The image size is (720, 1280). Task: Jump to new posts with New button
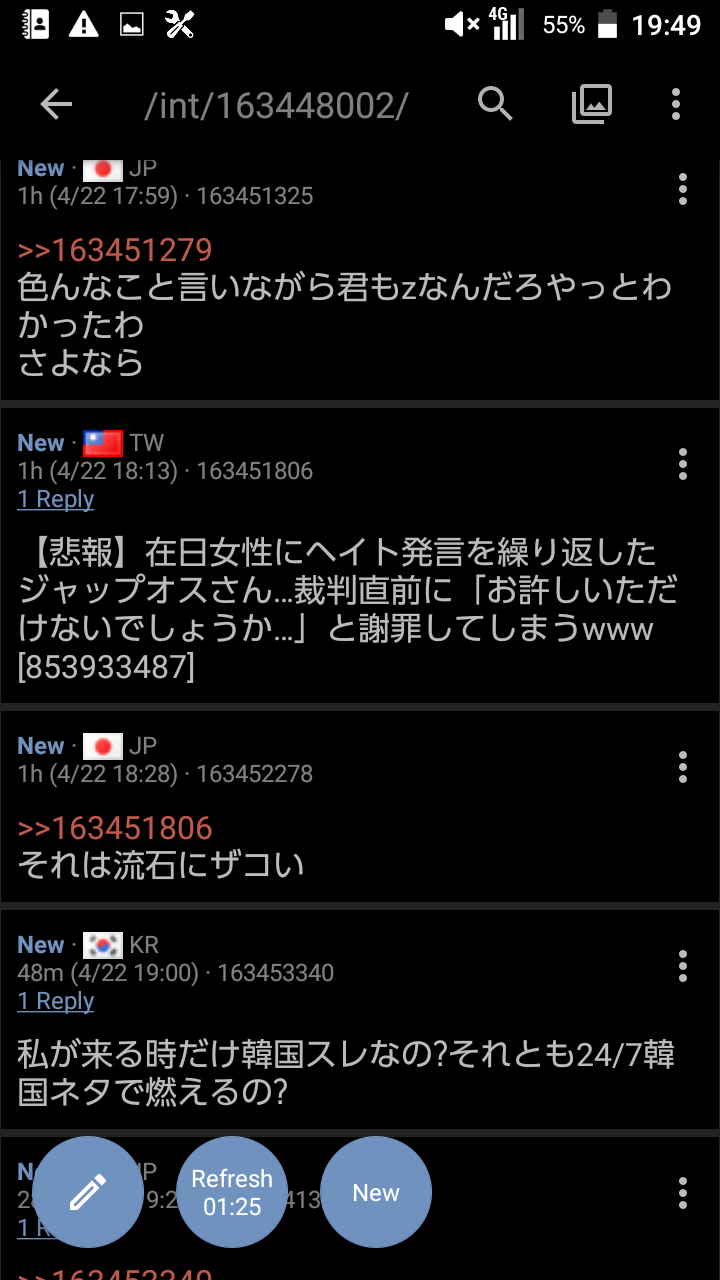click(x=376, y=1192)
